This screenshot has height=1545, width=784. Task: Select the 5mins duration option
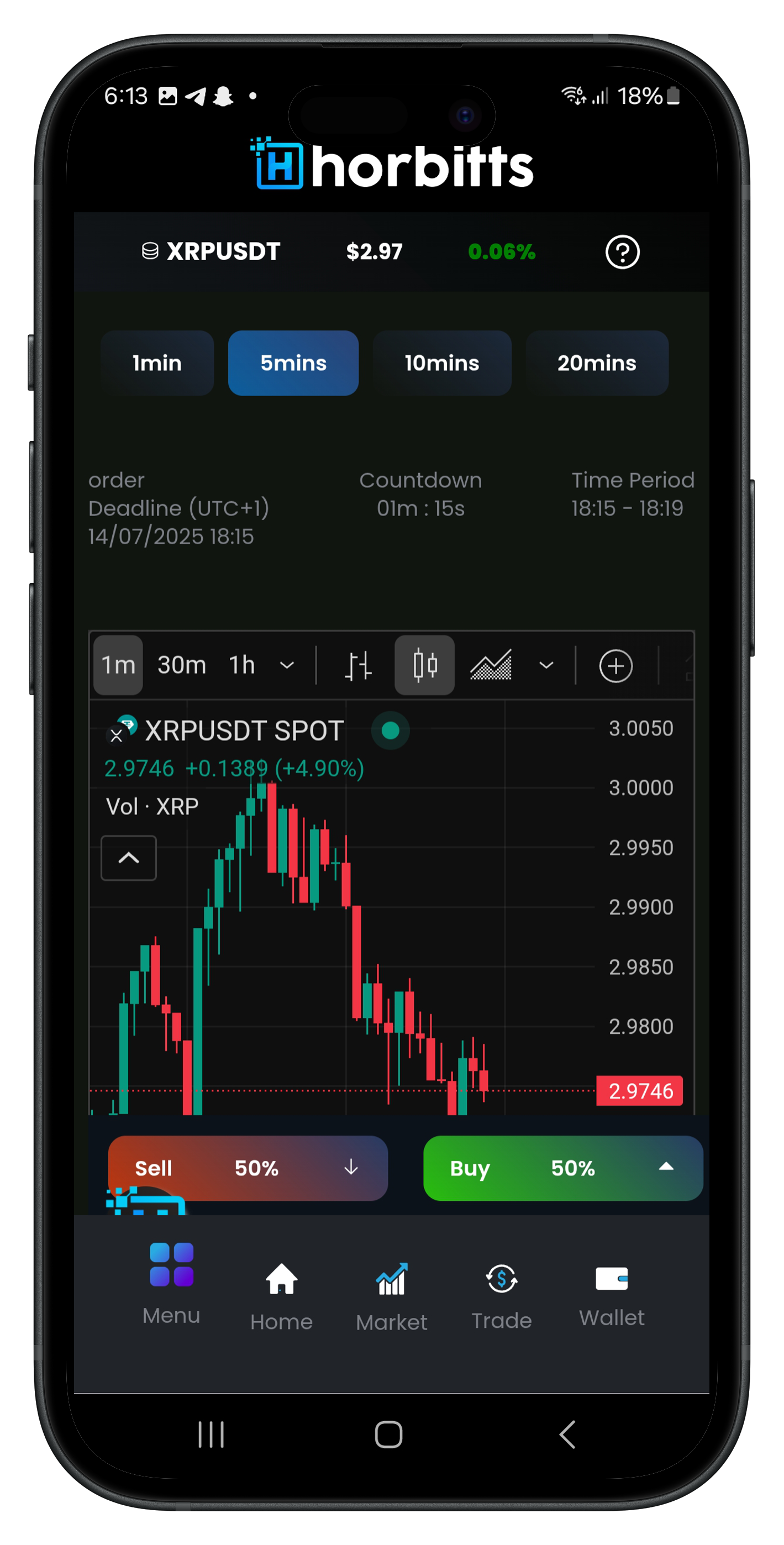(293, 363)
